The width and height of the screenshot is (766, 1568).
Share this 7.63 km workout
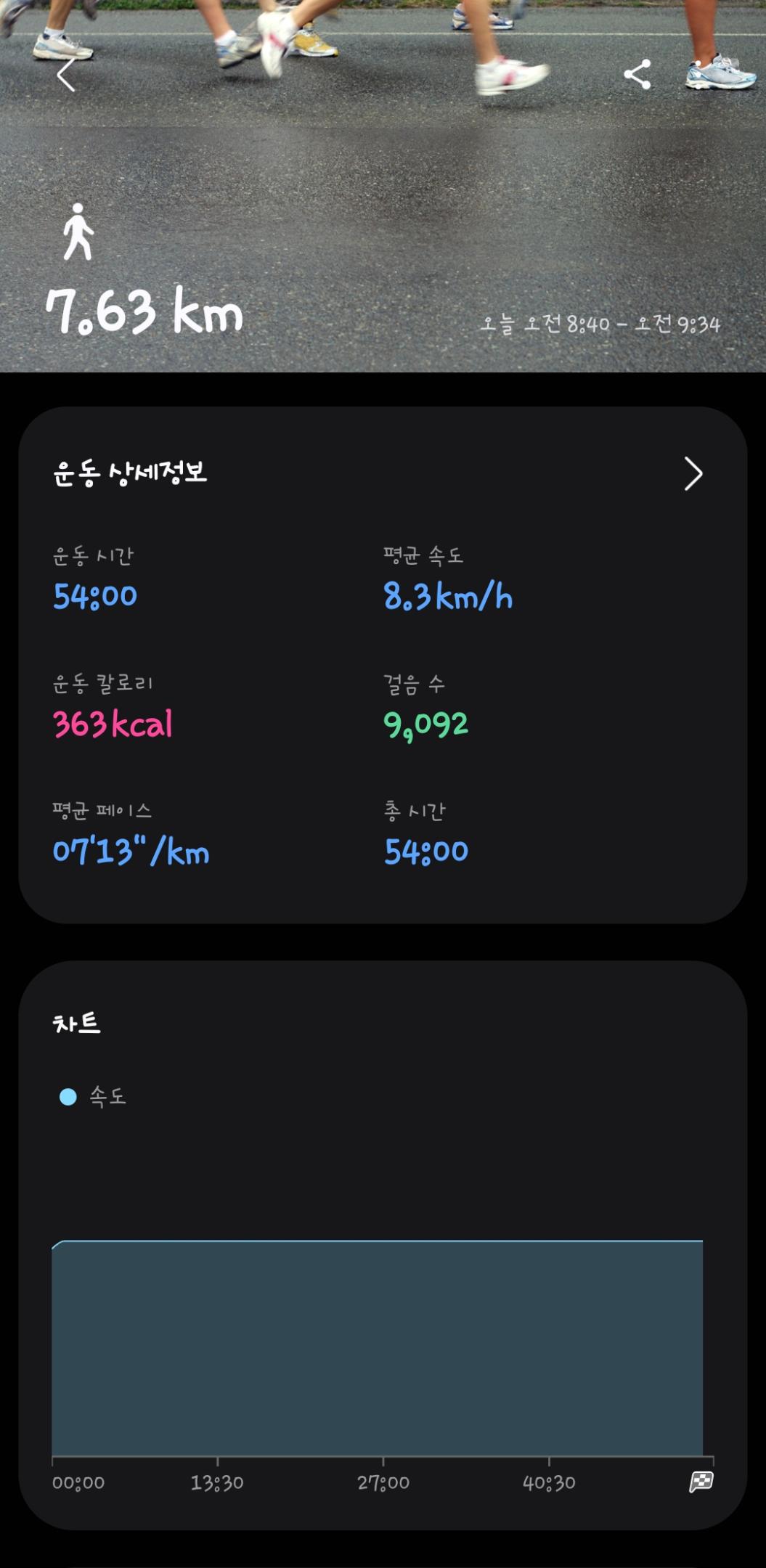pos(637,75)
